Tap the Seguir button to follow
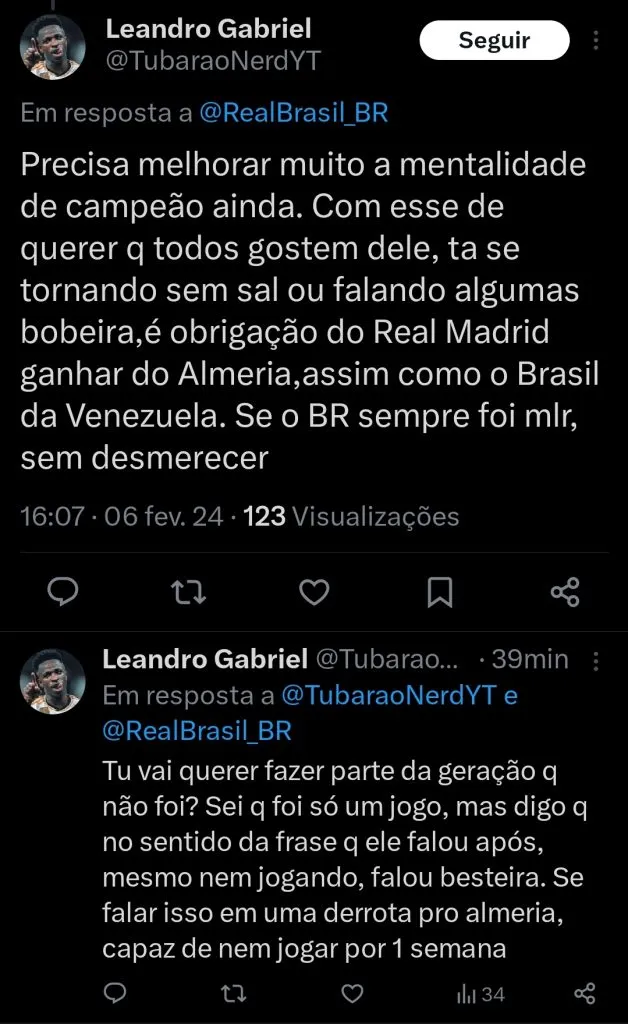628x1024 pixels. pyautogui.click(x=494, y=41)
